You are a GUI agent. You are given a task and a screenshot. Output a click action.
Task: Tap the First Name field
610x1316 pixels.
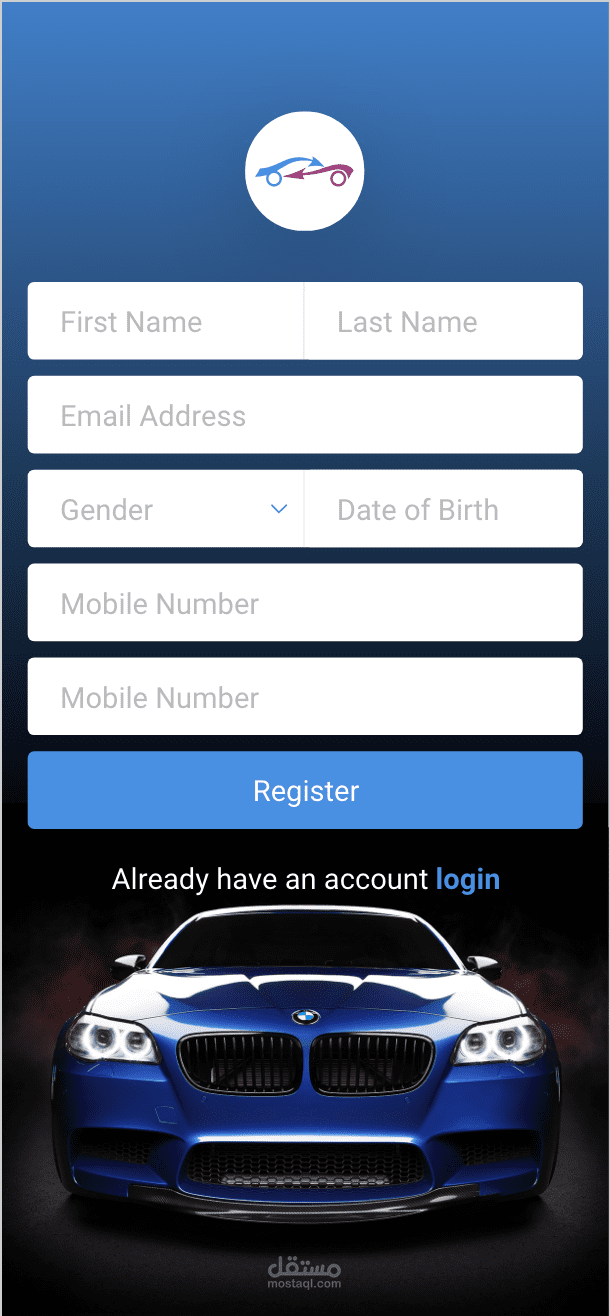(x=166, y=321)
